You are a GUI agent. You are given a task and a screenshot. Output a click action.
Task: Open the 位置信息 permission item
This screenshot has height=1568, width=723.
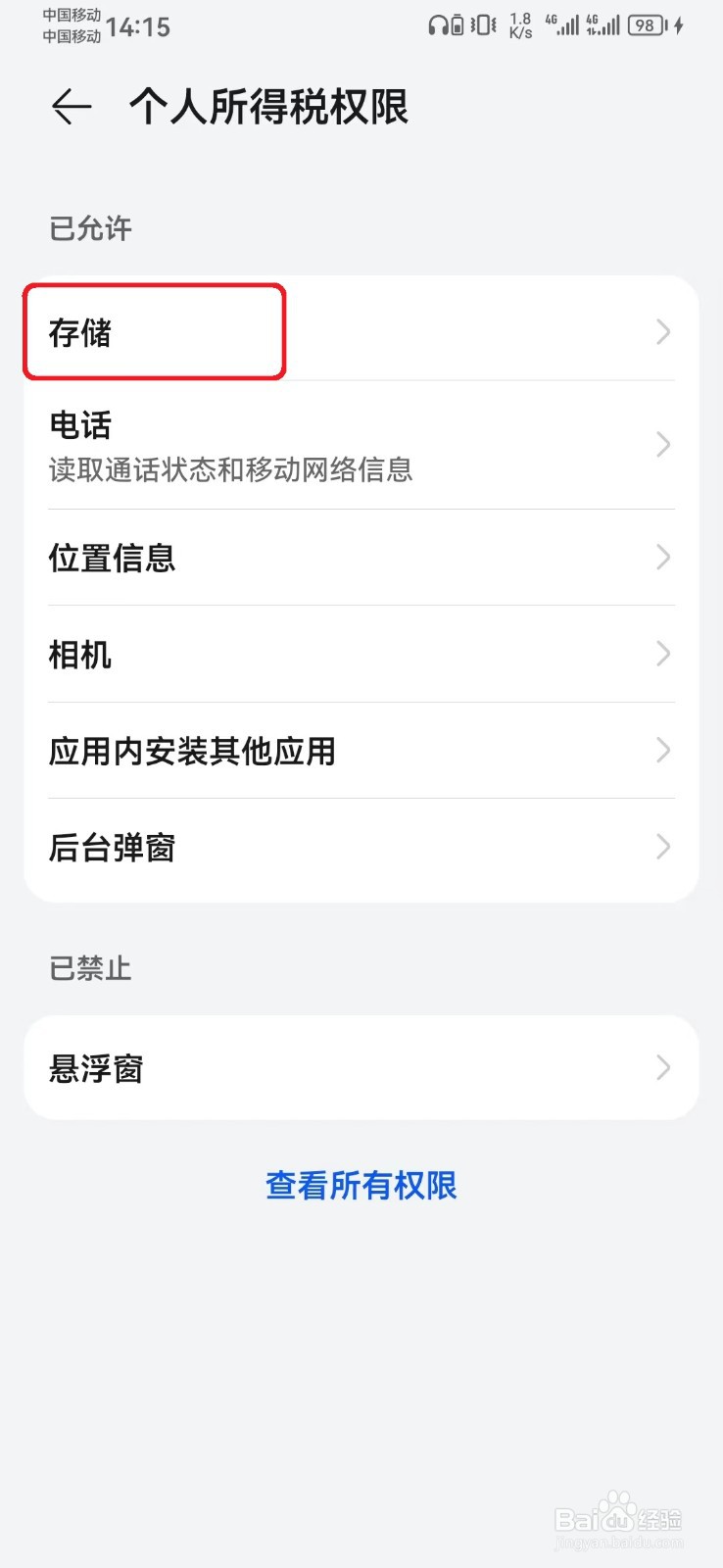(x=361, y=558)
